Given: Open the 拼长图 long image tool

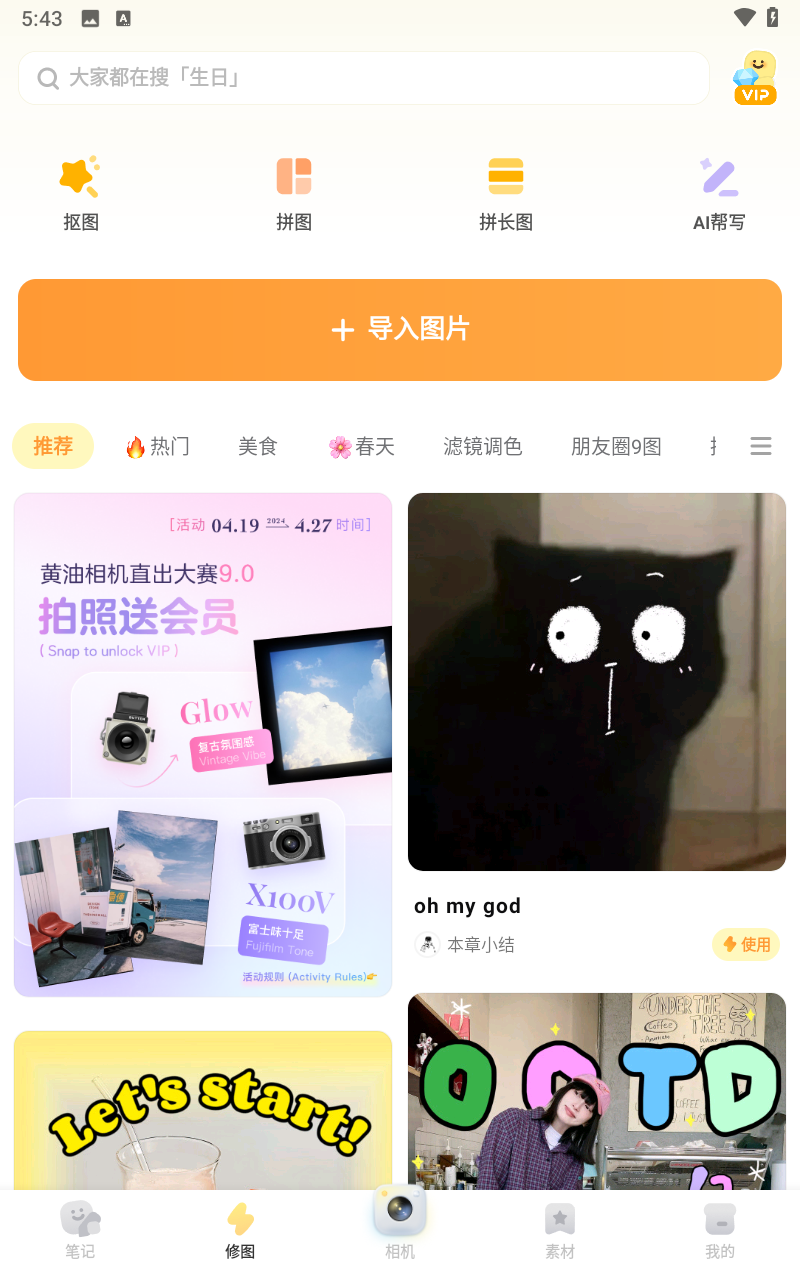Looking at the screenshot, I should tap(506, 193).
